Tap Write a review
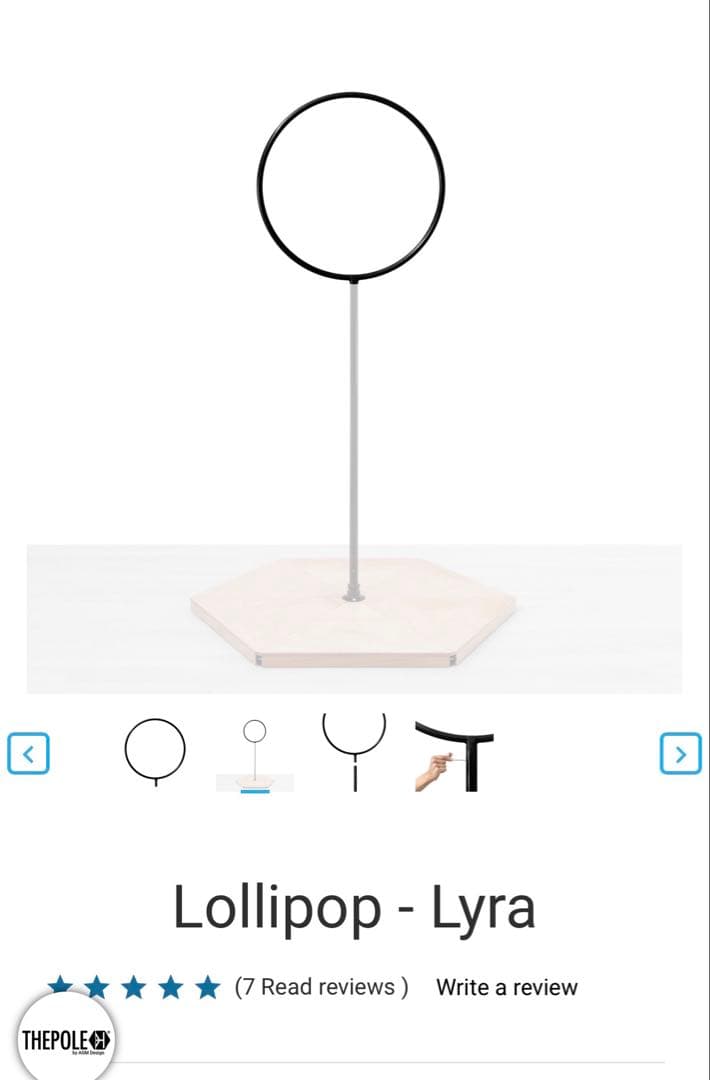 (507, 987)
